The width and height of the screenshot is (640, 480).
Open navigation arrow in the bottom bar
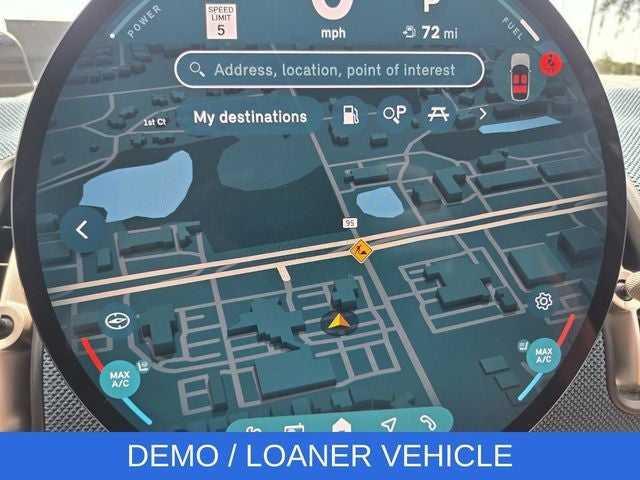(388, 424)
